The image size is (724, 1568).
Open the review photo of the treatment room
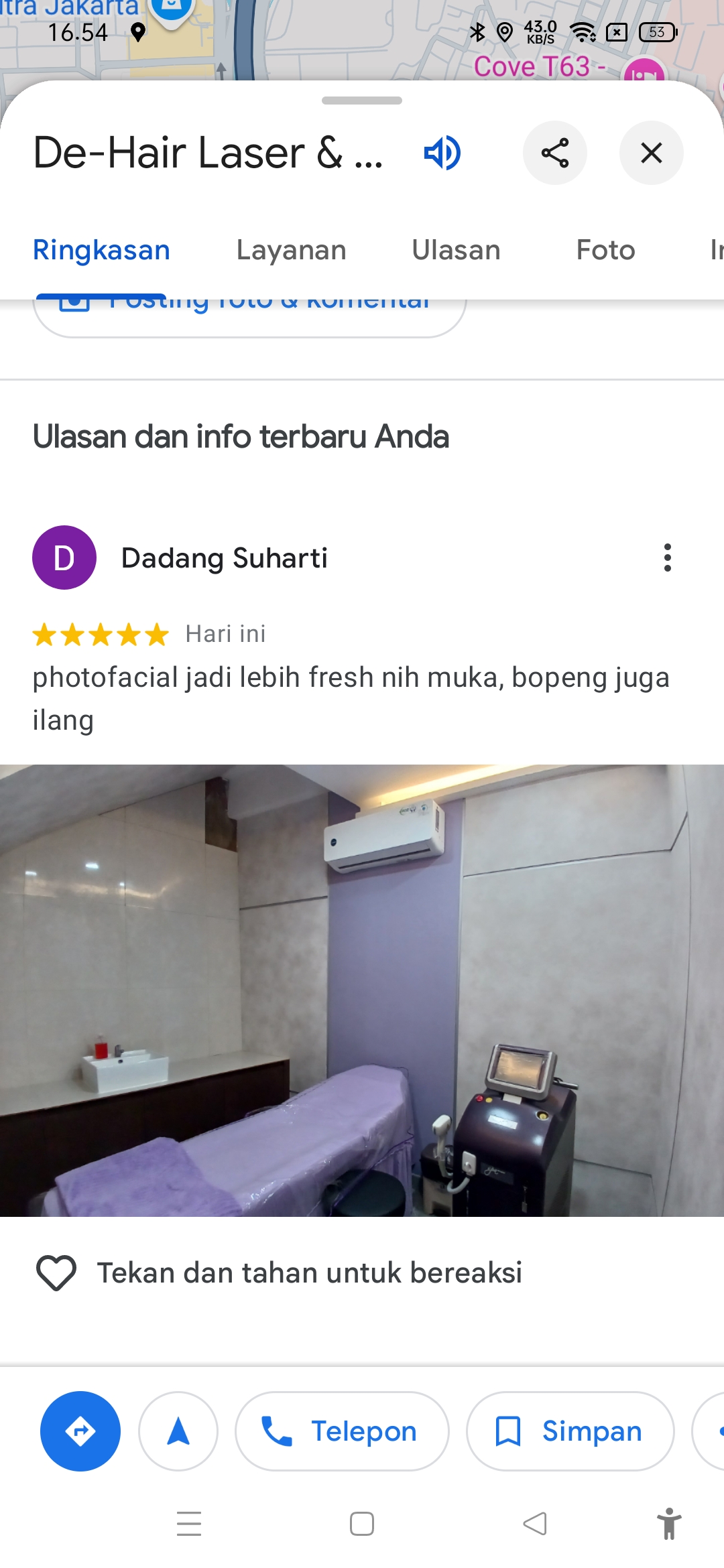[362, 990]
